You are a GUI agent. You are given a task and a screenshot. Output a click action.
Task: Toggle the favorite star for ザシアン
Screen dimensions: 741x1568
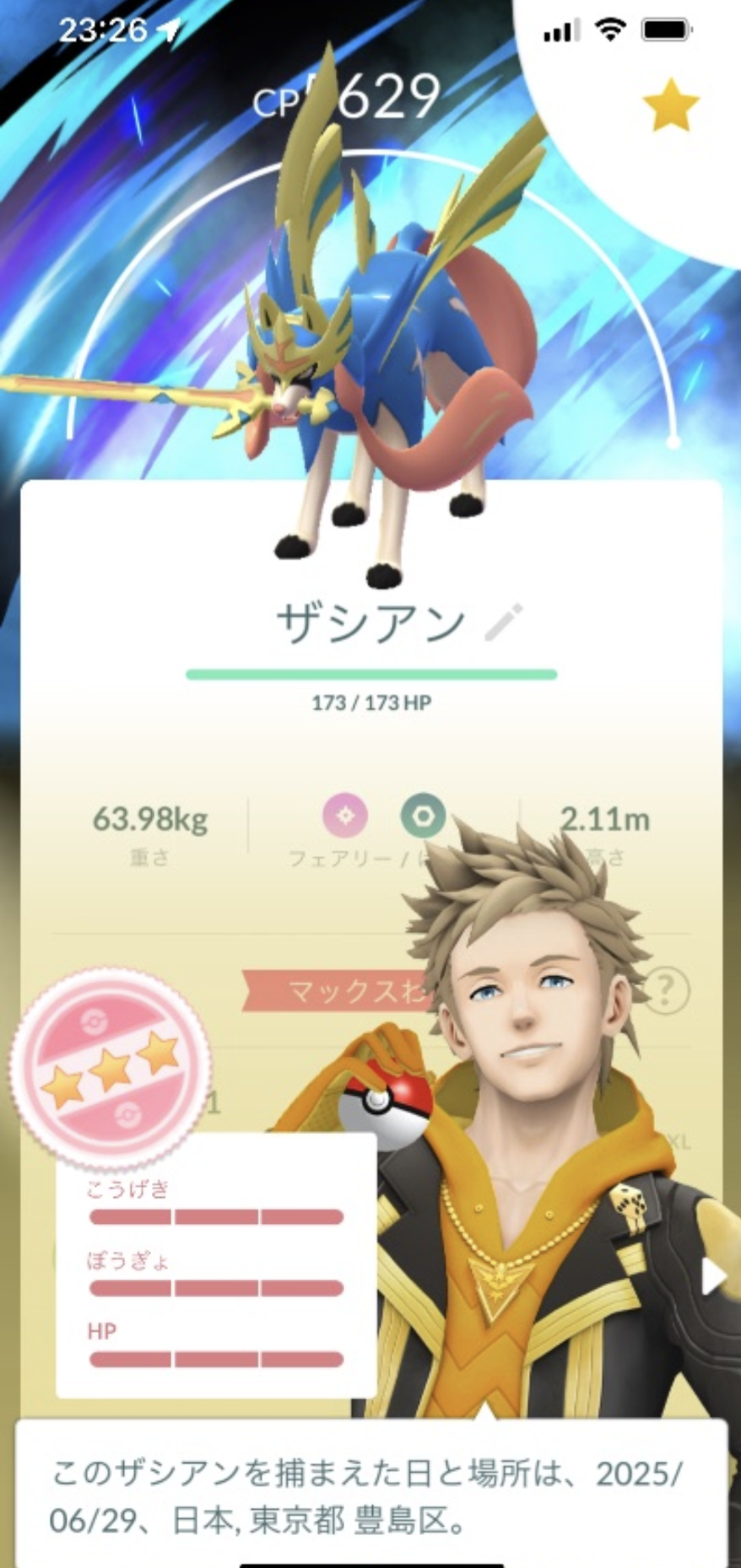(671, 105)
